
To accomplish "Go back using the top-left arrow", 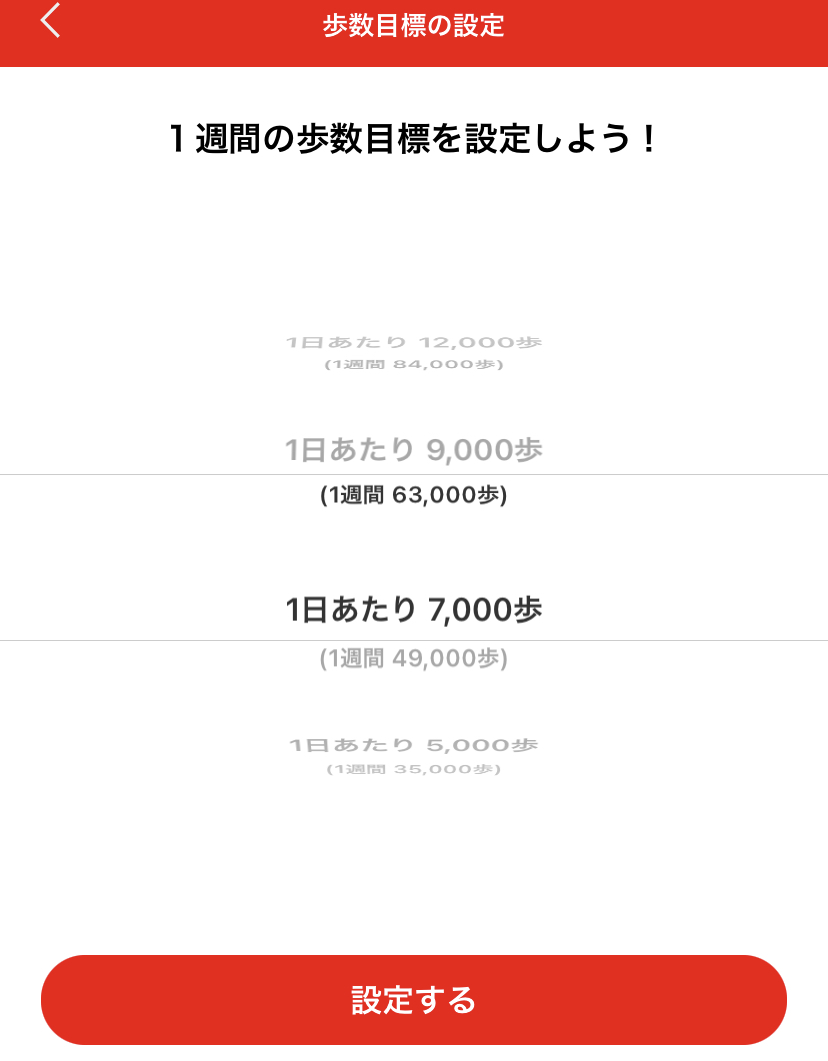I will 51,21.
